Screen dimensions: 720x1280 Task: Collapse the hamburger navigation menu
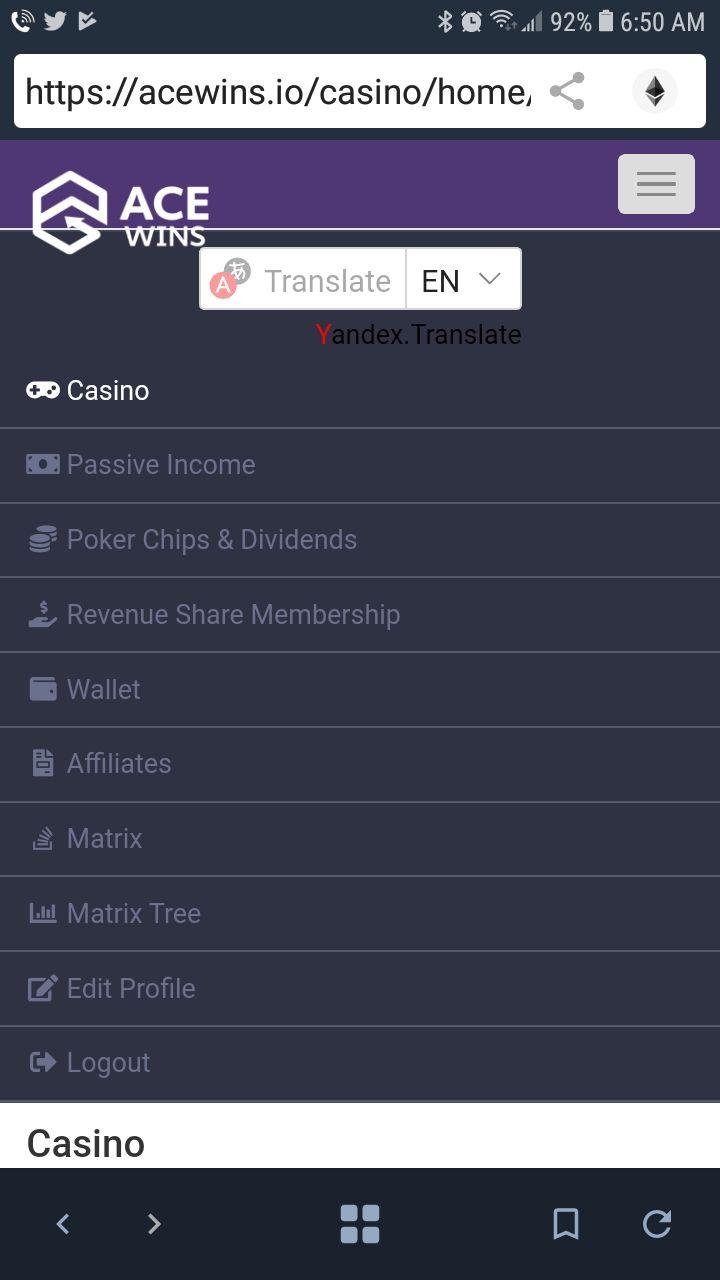[656, 184]
